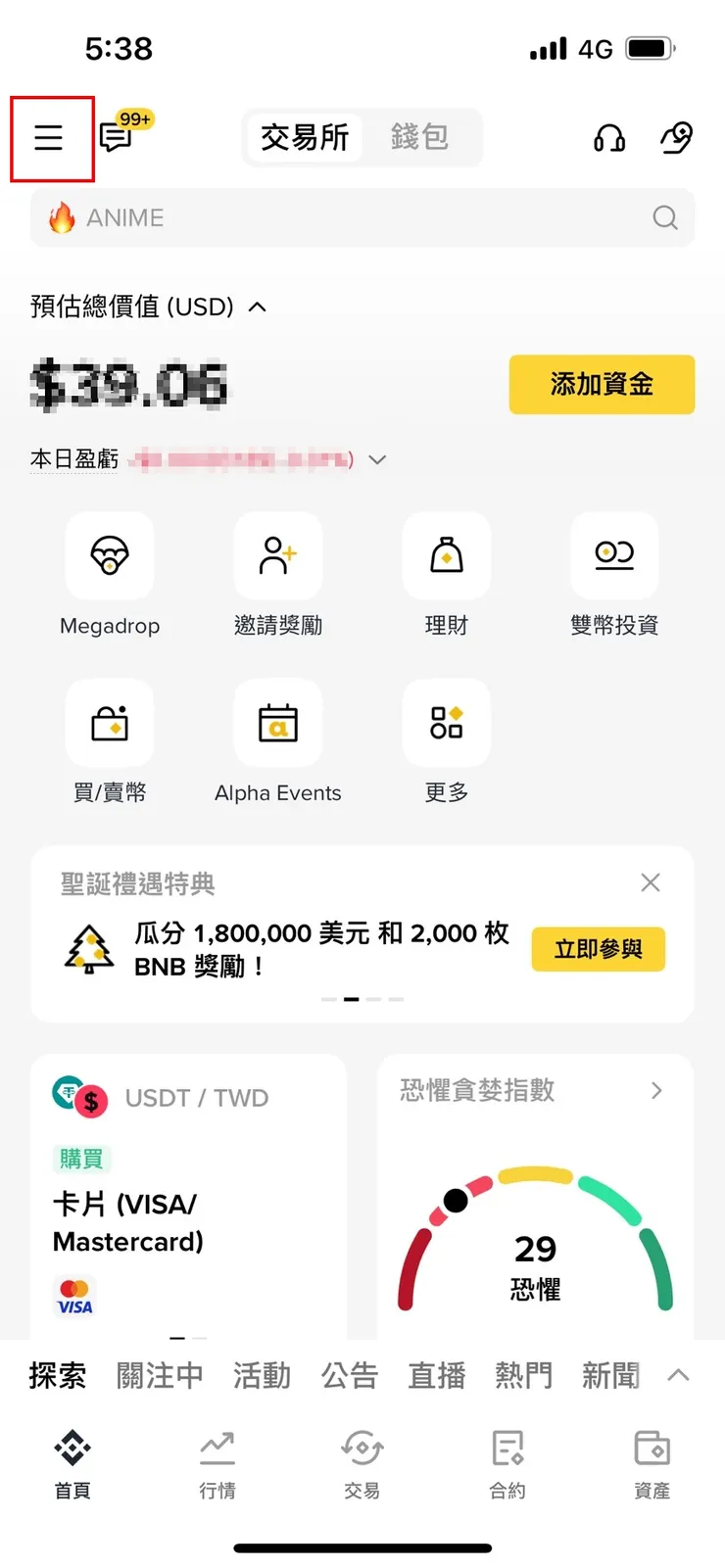Screen dimensions: 725x1568
Task: Select the 熱門 trending tab
Action: [x=522, y=1375]
